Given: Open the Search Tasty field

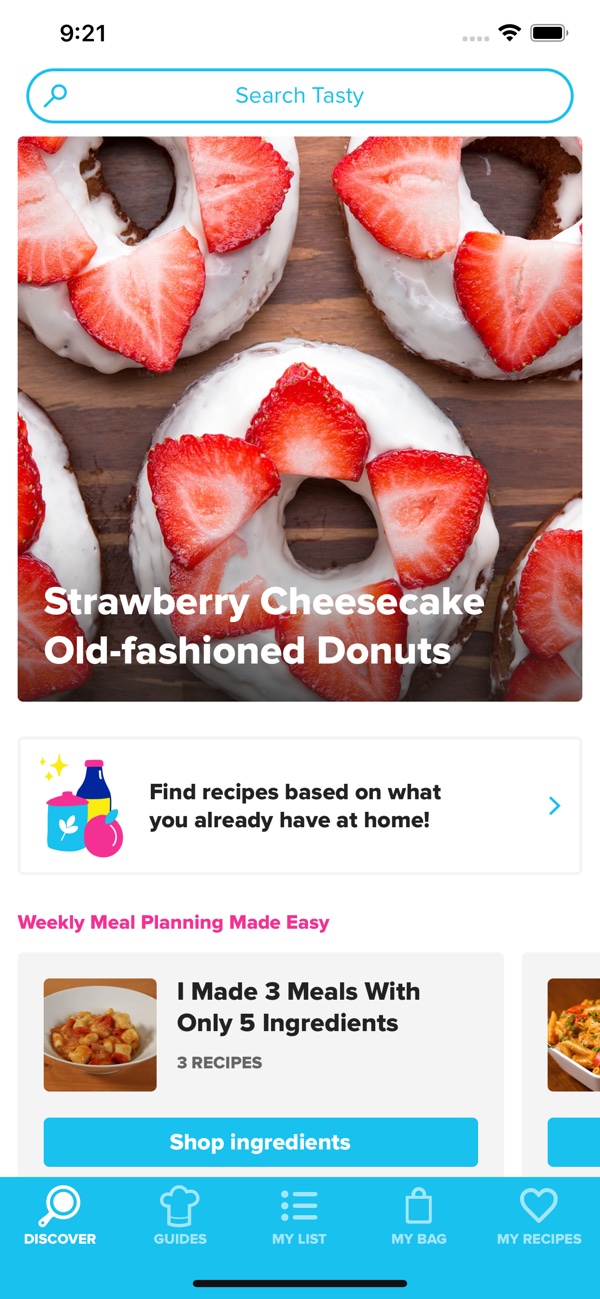Looking at the screenshot, I should click(300, 96).
